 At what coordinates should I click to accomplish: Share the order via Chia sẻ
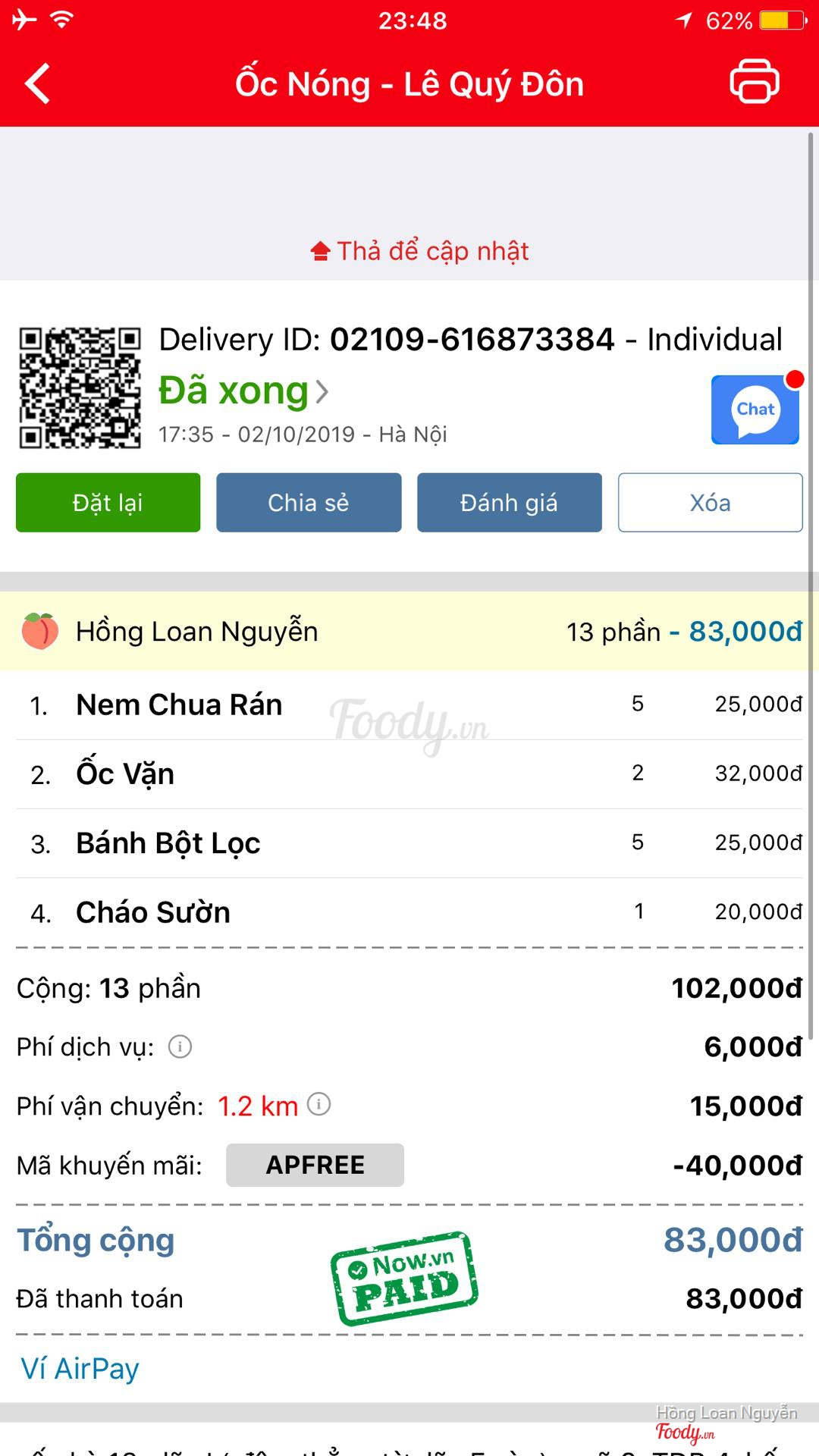(309, 503)
